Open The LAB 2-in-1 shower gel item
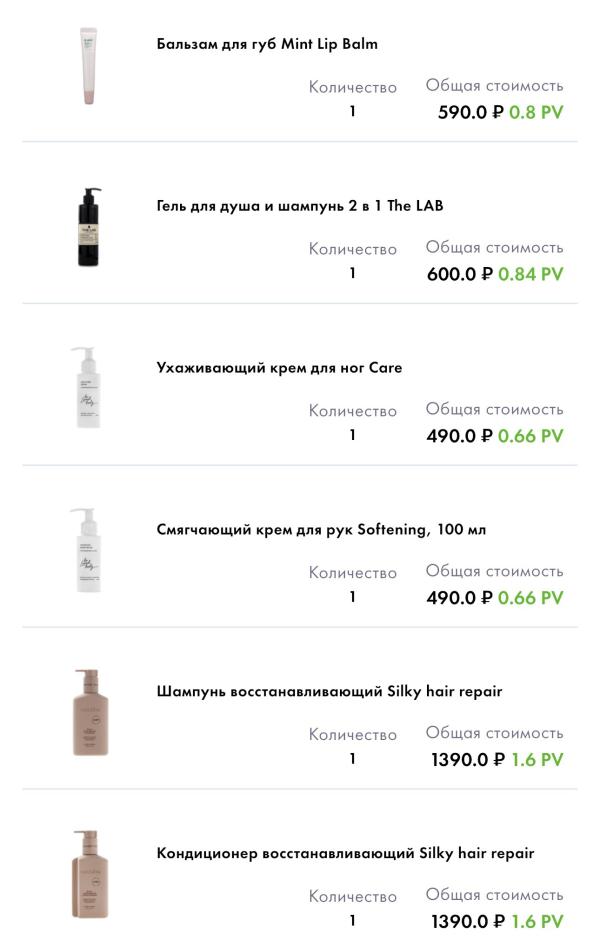This screenshot has height=939, width=600. 300,206
